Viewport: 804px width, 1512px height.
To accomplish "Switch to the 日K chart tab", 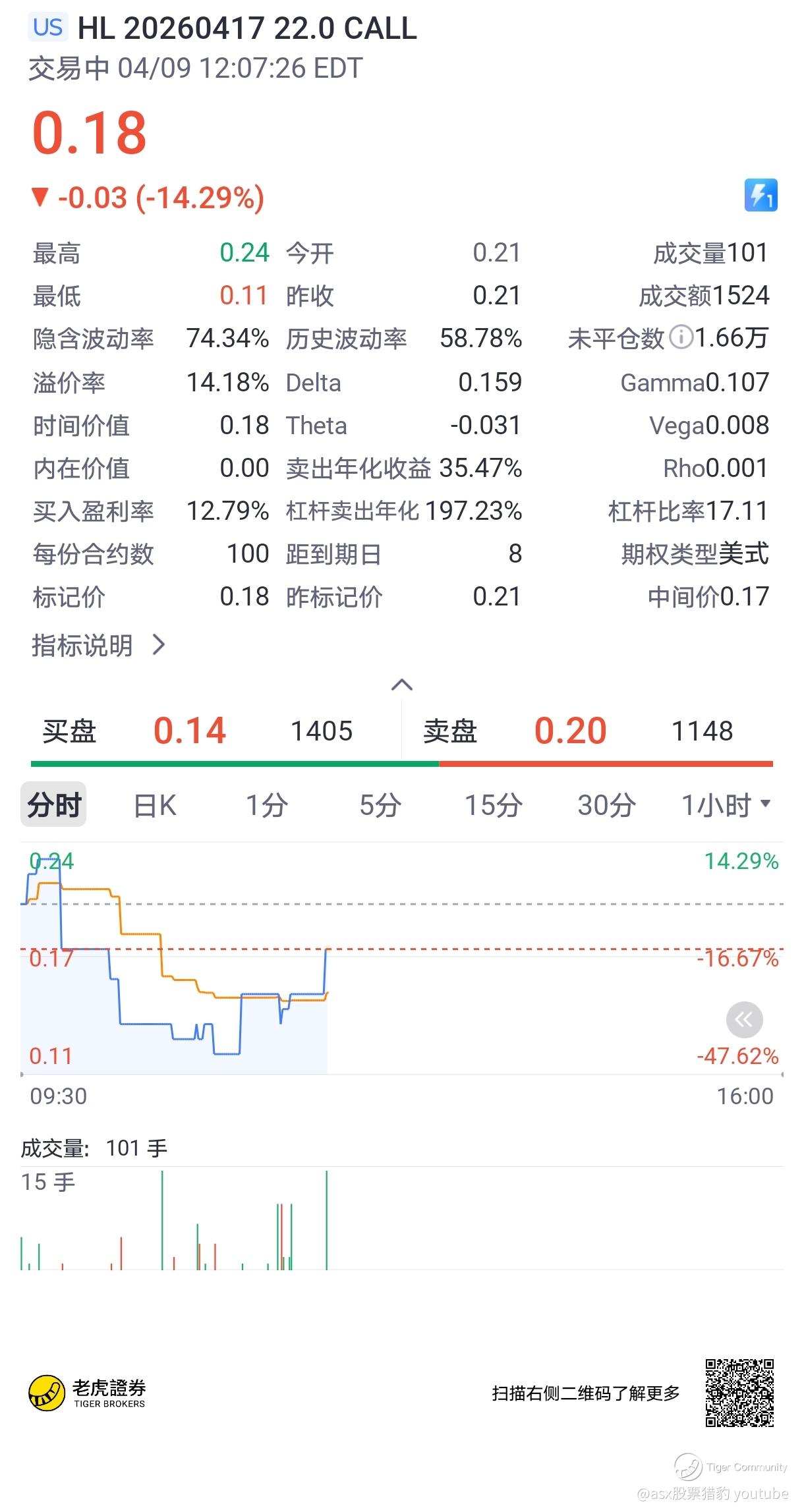I will point(155,805).
